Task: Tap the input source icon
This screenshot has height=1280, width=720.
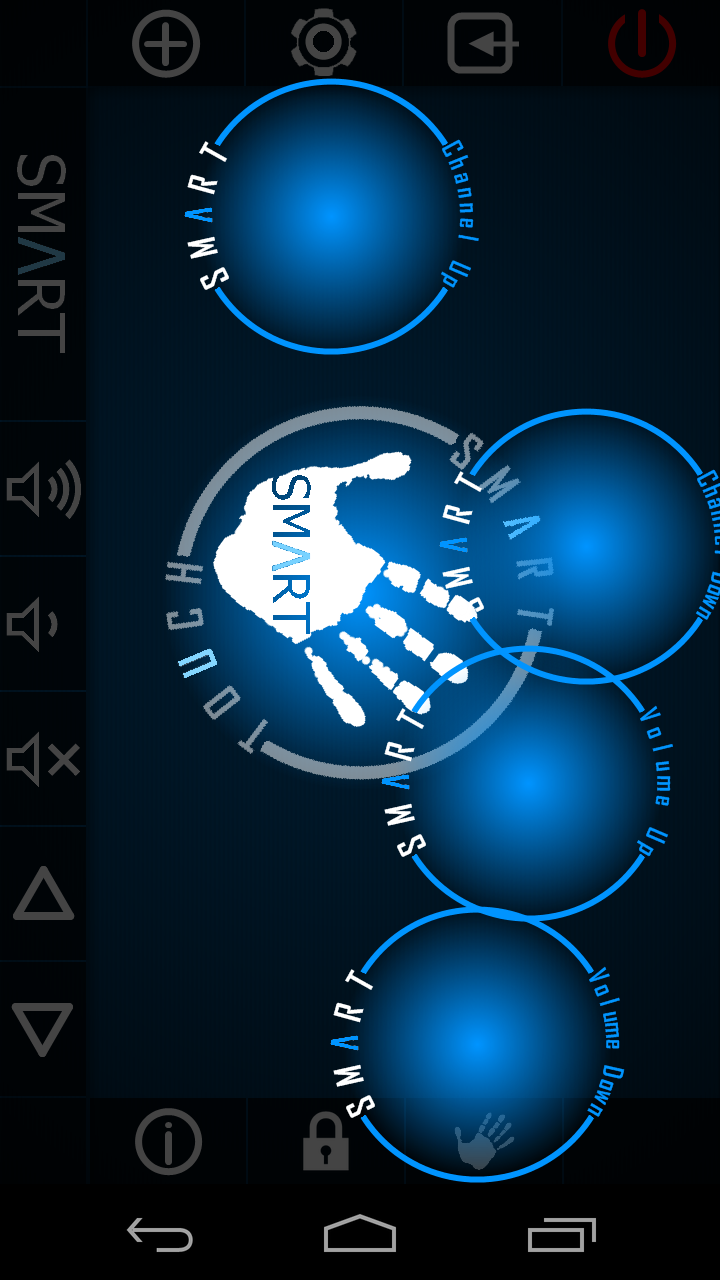Action: pyautogui.click(x=482, y=44)
